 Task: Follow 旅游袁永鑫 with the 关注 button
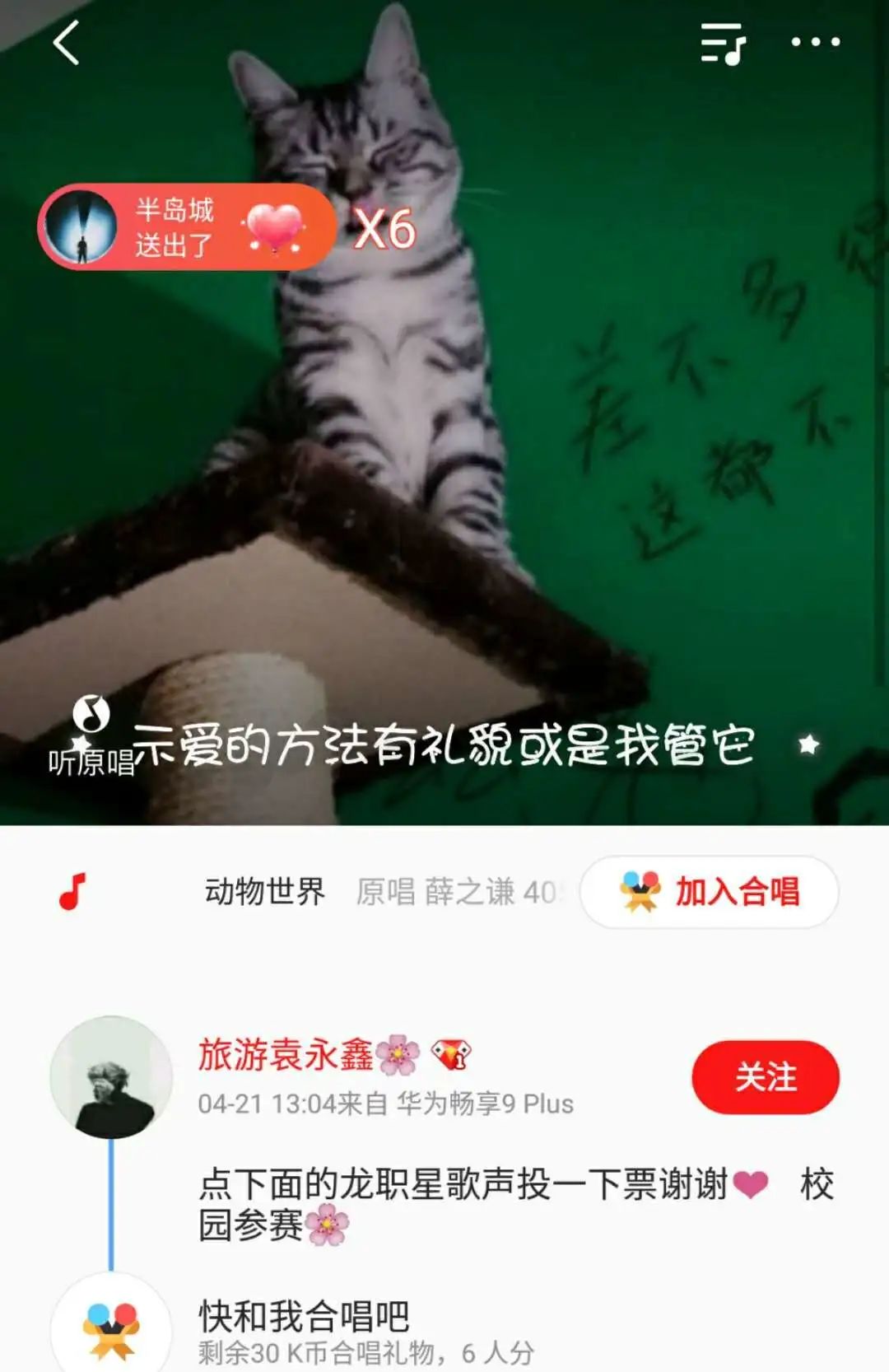tap(765, 1077)
